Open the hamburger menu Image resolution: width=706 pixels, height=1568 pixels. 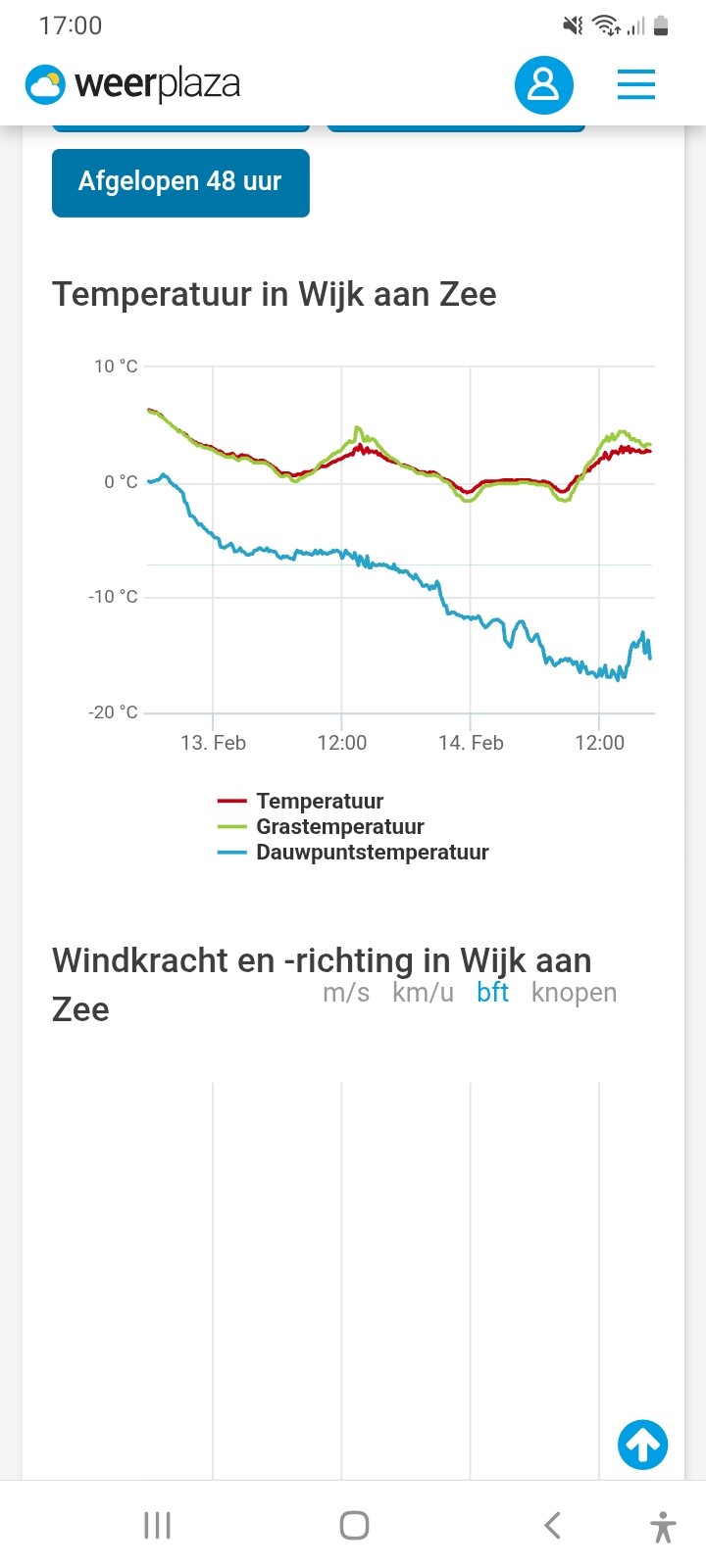tap(635, 85)
